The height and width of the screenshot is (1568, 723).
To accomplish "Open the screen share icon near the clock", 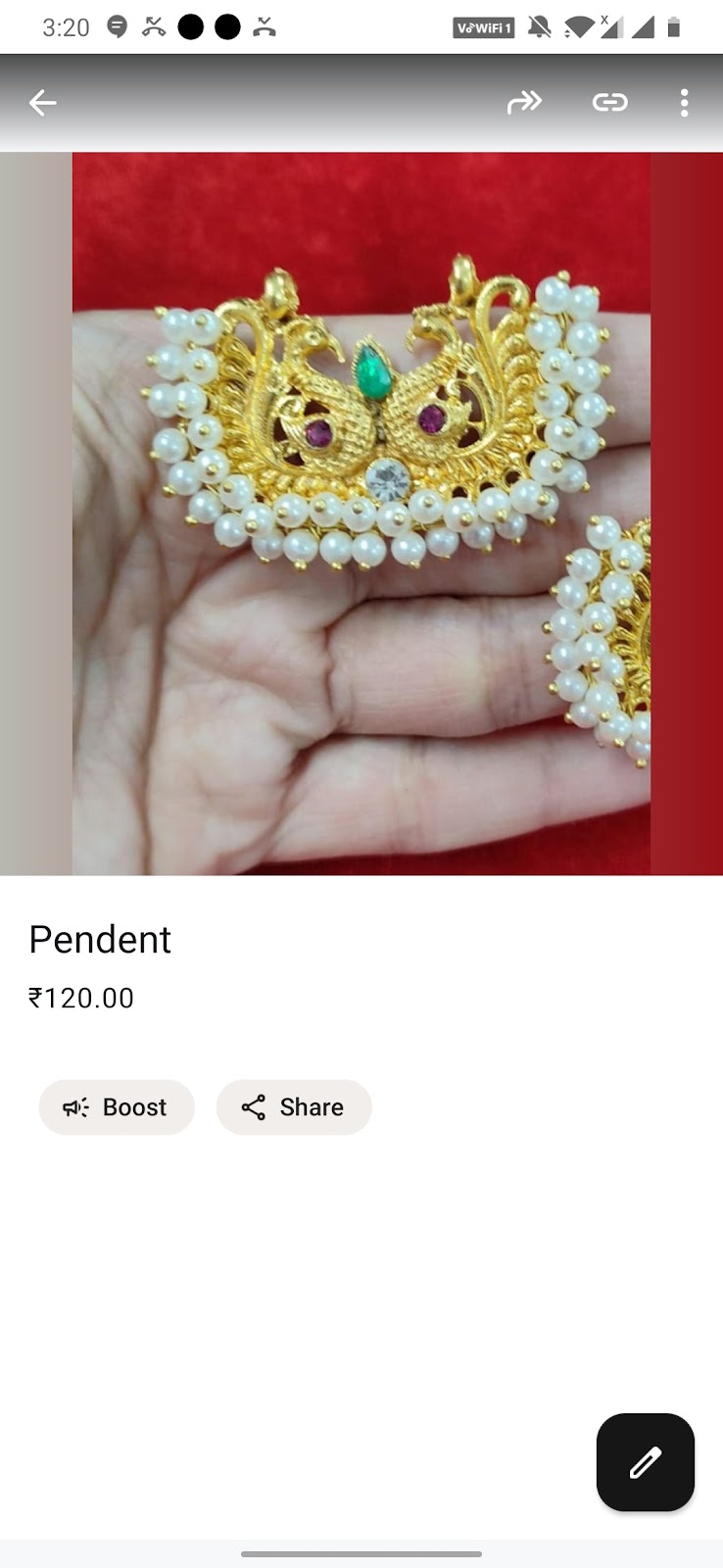I will 118,27.
